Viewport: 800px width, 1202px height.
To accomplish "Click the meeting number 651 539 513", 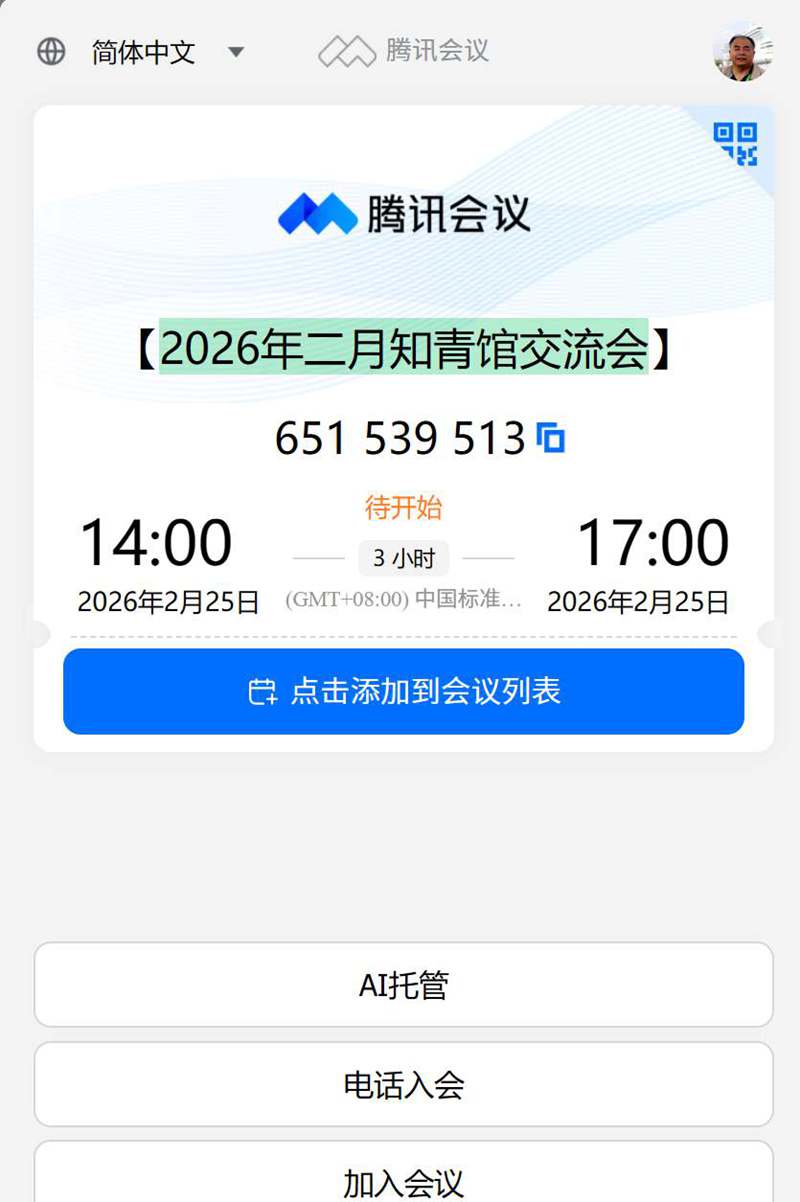I will pos(401,437).
